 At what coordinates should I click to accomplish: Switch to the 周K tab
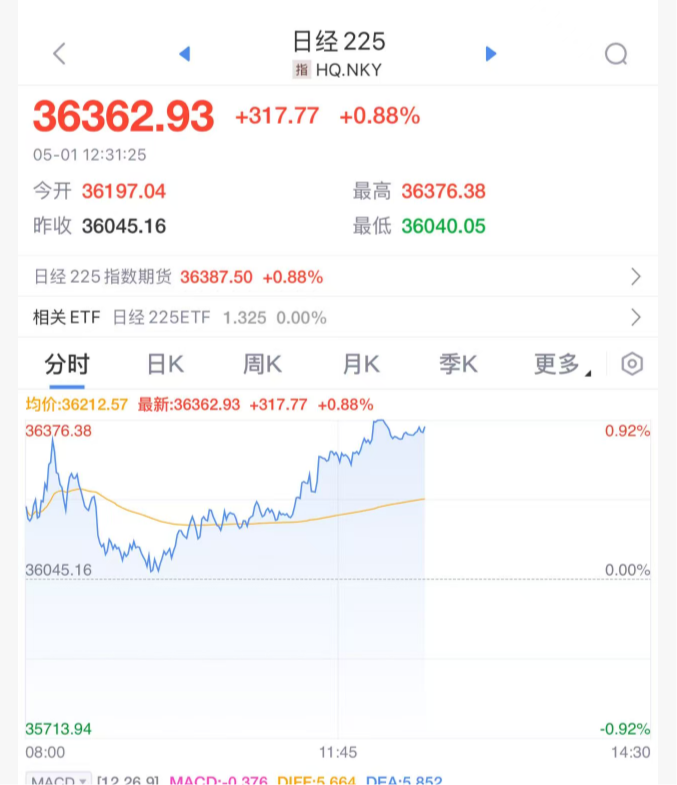pyautogui.click(x=263, y=365)
